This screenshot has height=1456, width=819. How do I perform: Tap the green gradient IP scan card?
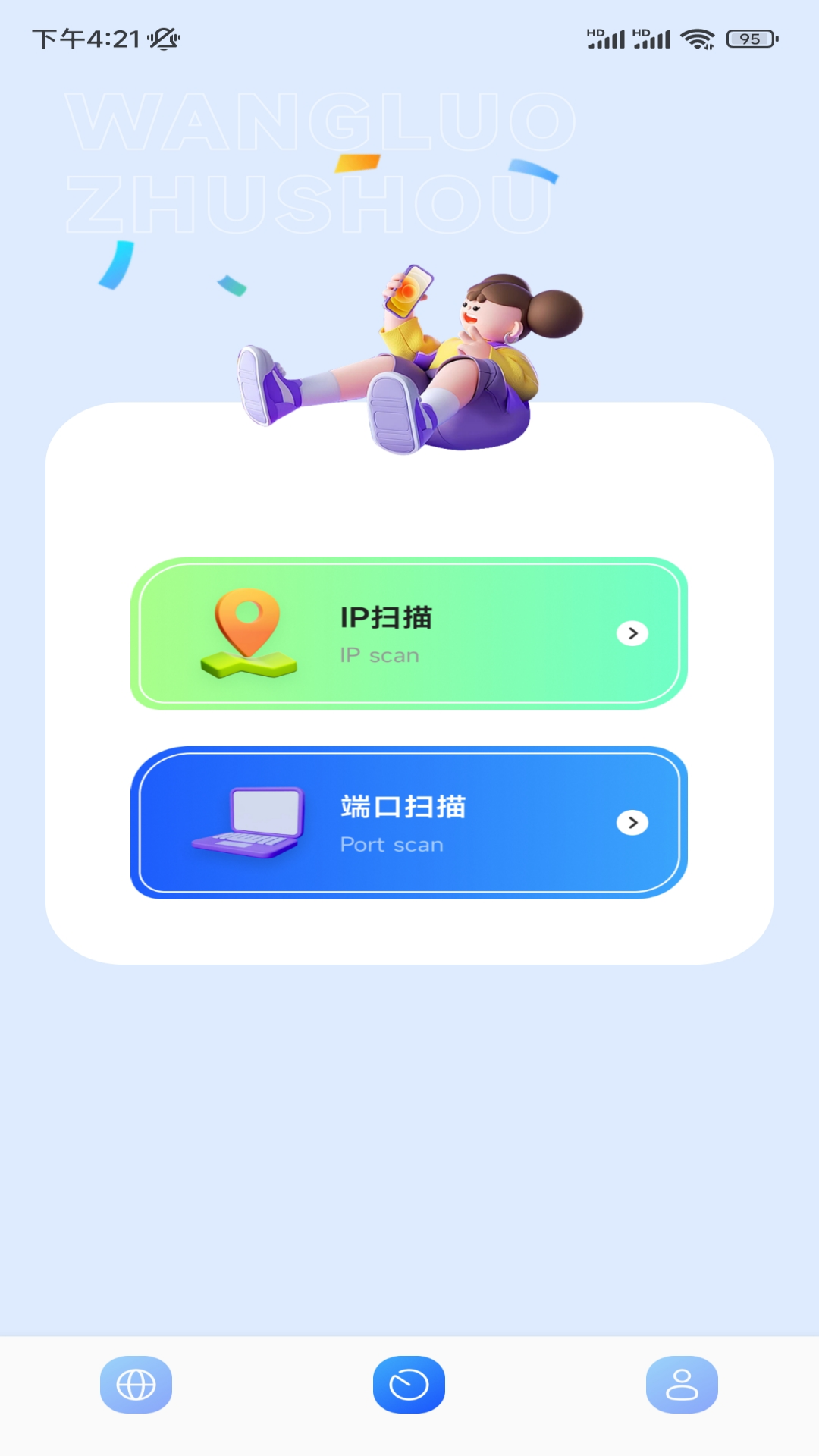click(x=408, y=634)
